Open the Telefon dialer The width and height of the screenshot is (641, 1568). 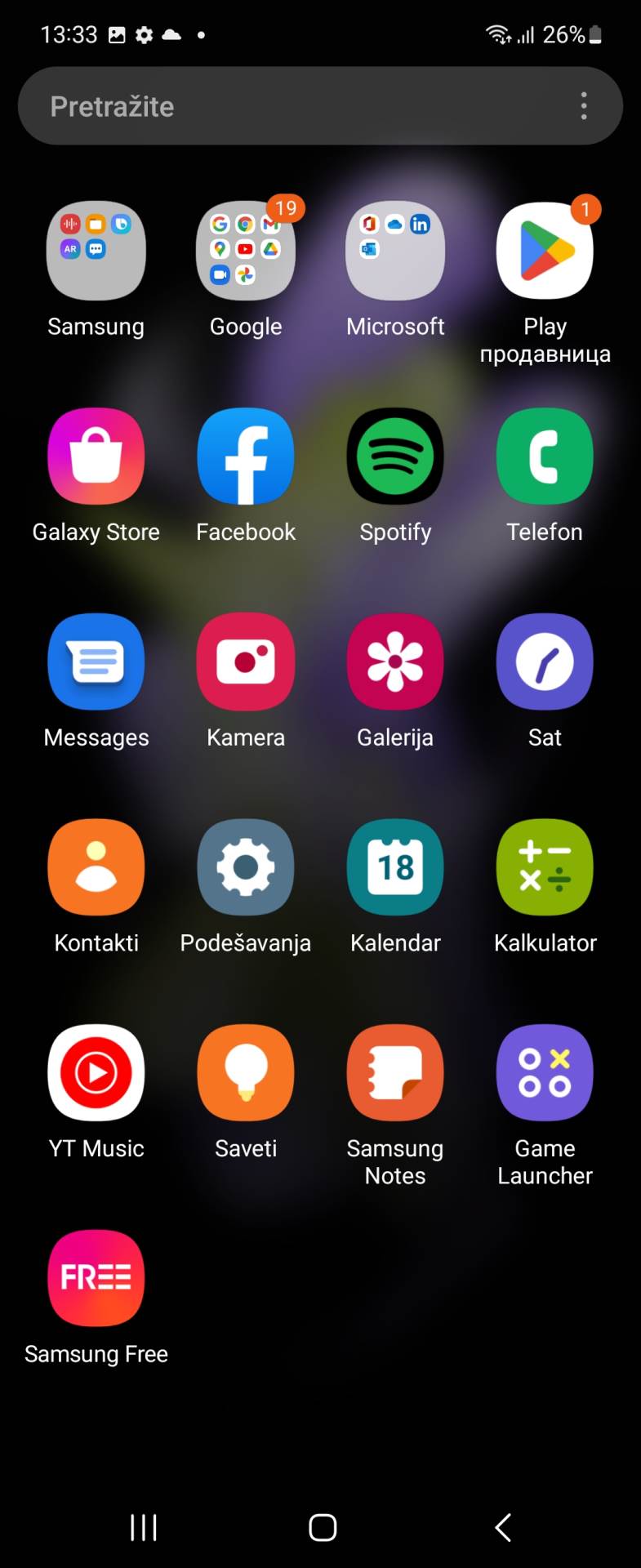point(545,457)
